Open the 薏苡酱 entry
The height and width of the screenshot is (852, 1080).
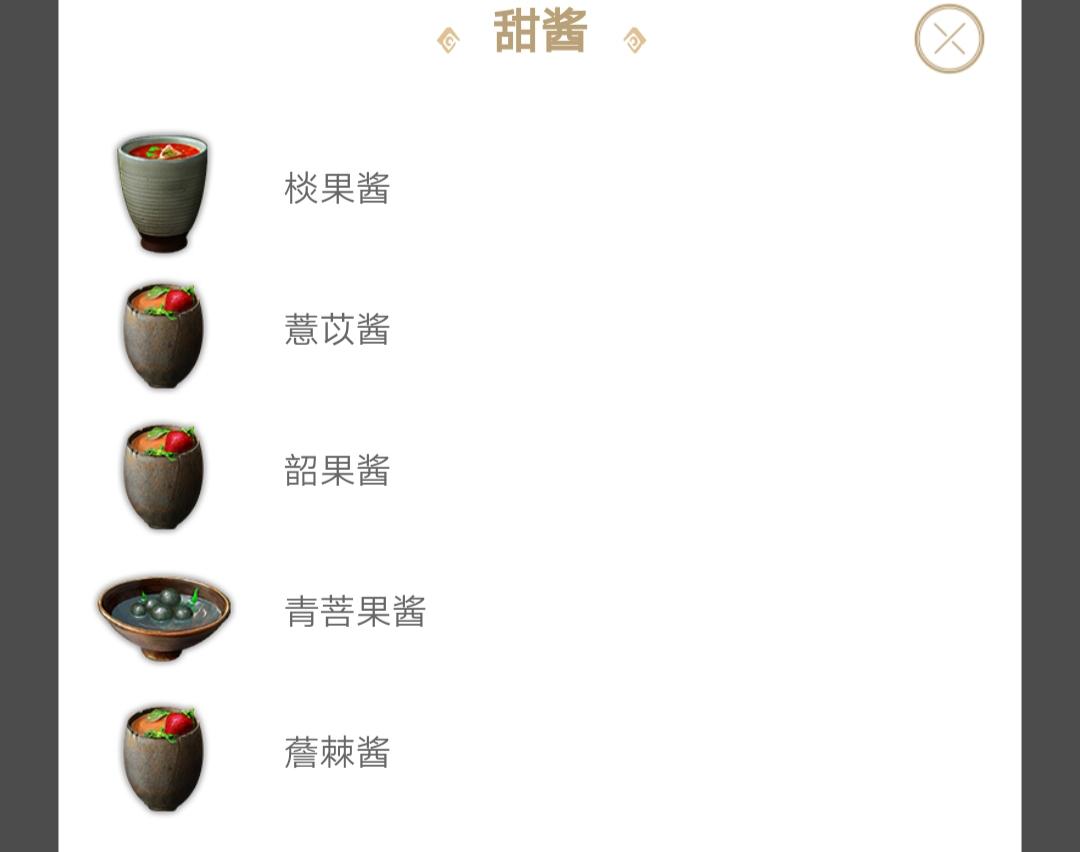tap(337, 330)
